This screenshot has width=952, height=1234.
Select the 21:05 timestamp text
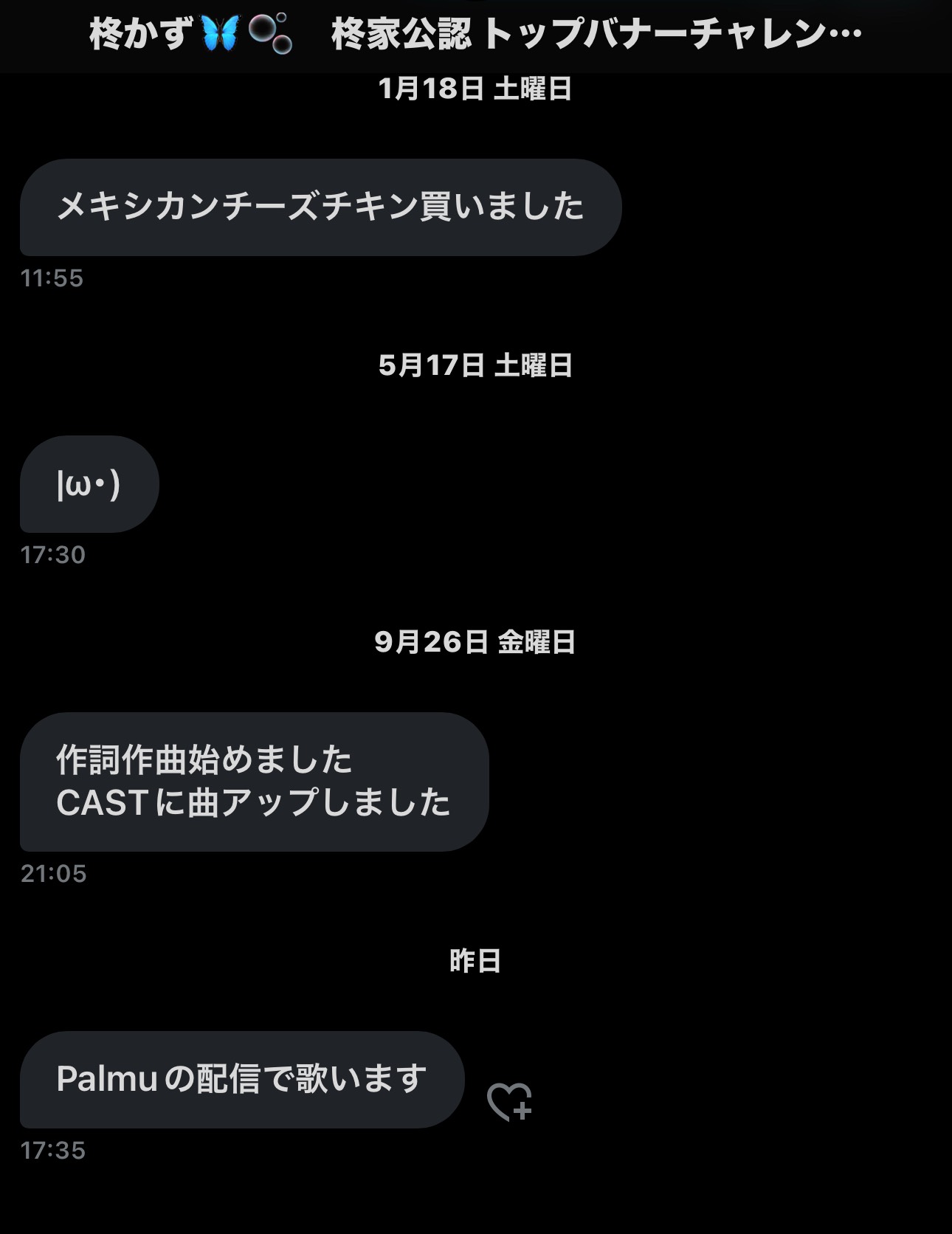coord(54,873)
